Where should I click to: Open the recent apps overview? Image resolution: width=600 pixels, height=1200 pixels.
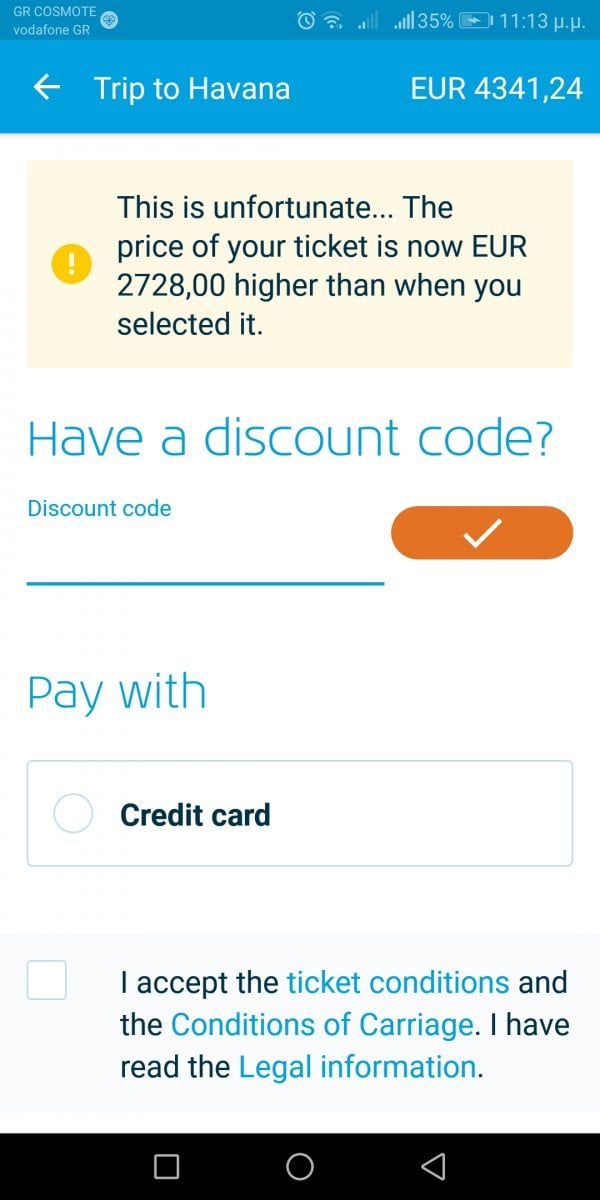pyautogui.click(x=167, y=1166)
